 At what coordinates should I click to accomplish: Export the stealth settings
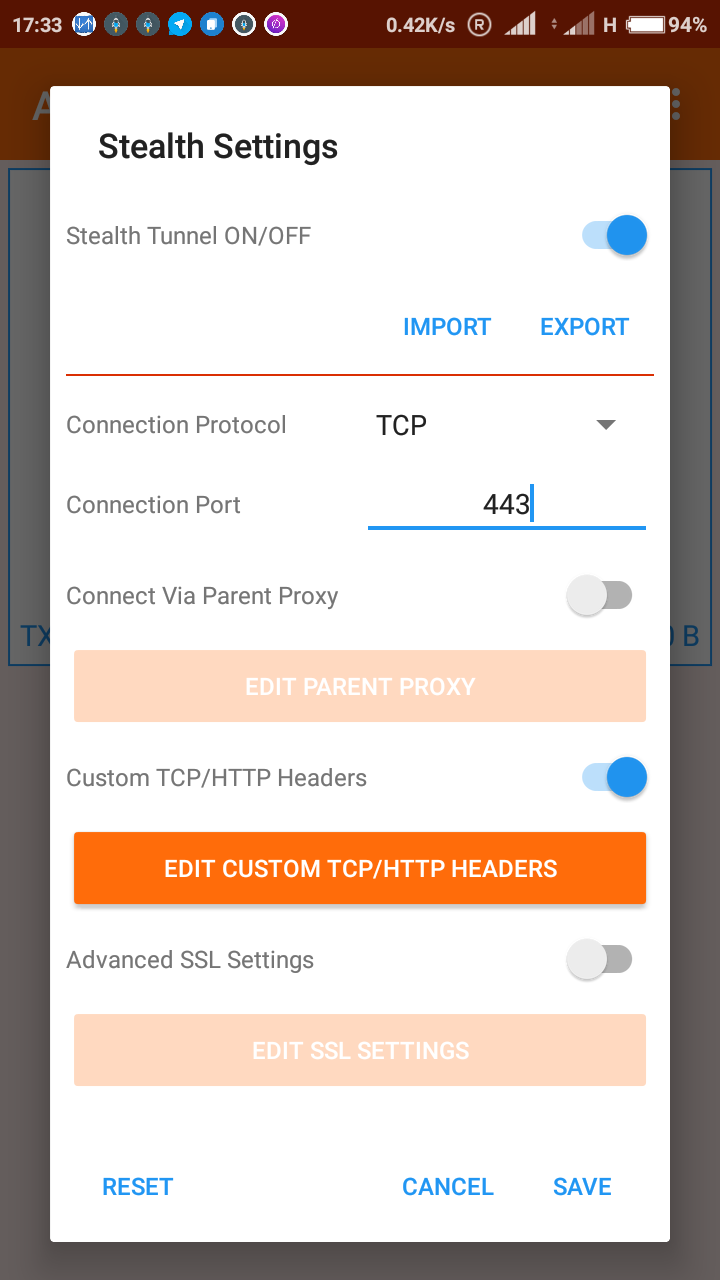tap(584, 327)
